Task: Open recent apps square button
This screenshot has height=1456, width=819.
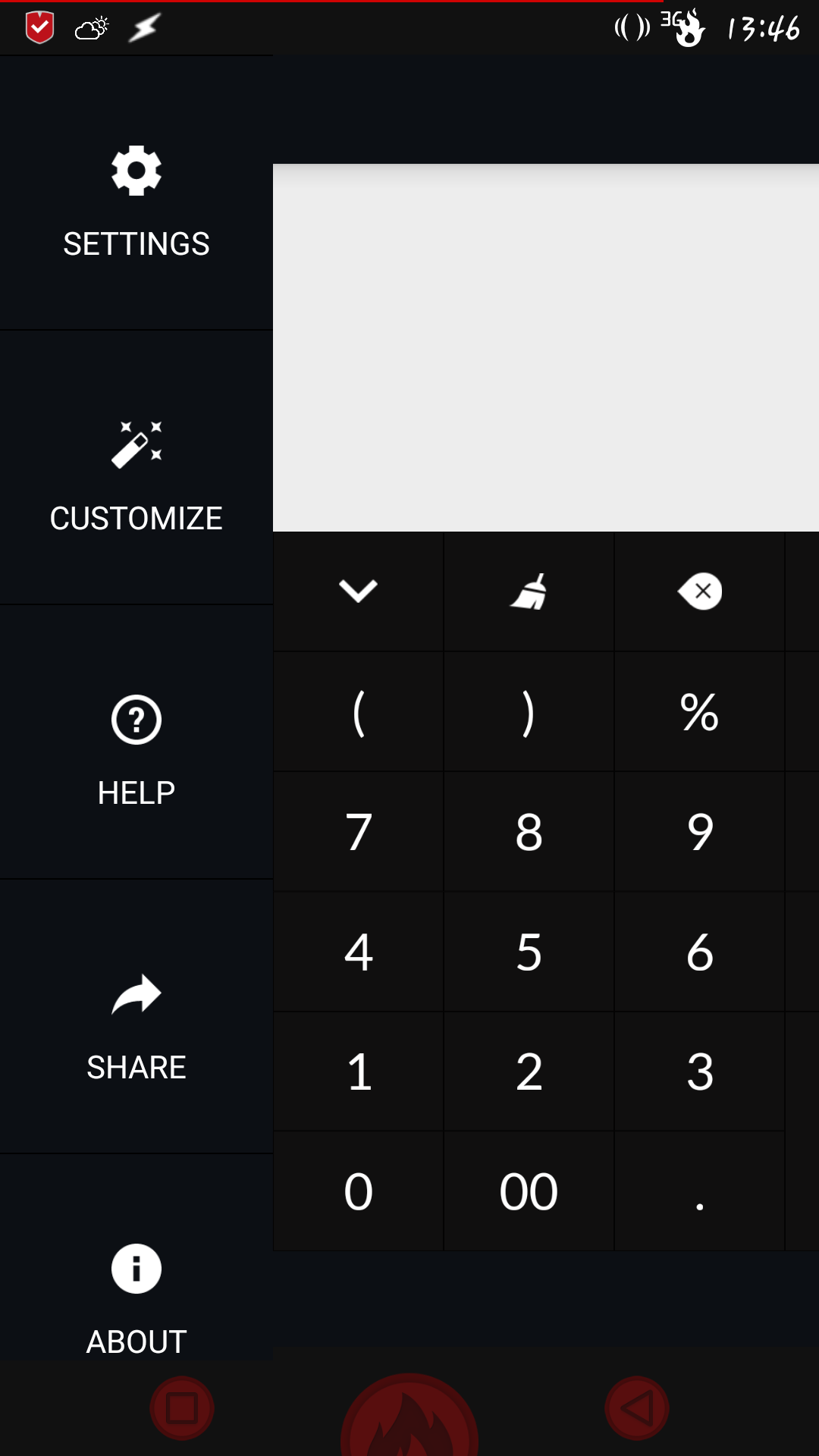Action: coord(182,1408)
